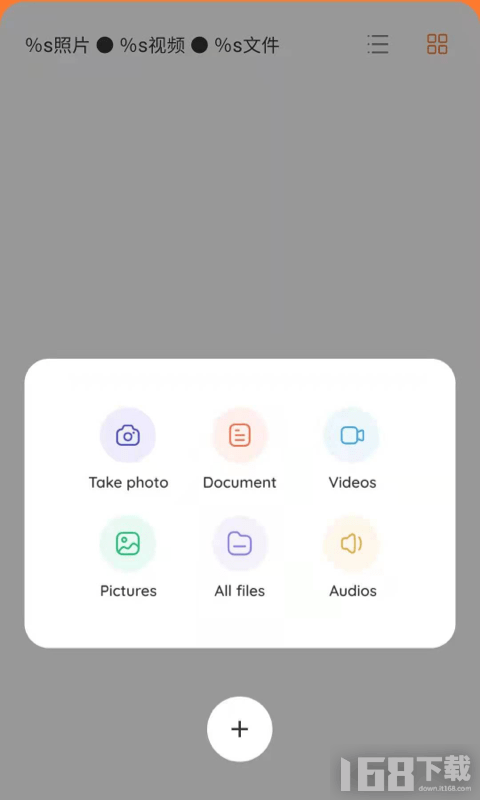The width and height of the screenshot is (480, 800).
Task: Tap the plus floating button
Action: 240,729
